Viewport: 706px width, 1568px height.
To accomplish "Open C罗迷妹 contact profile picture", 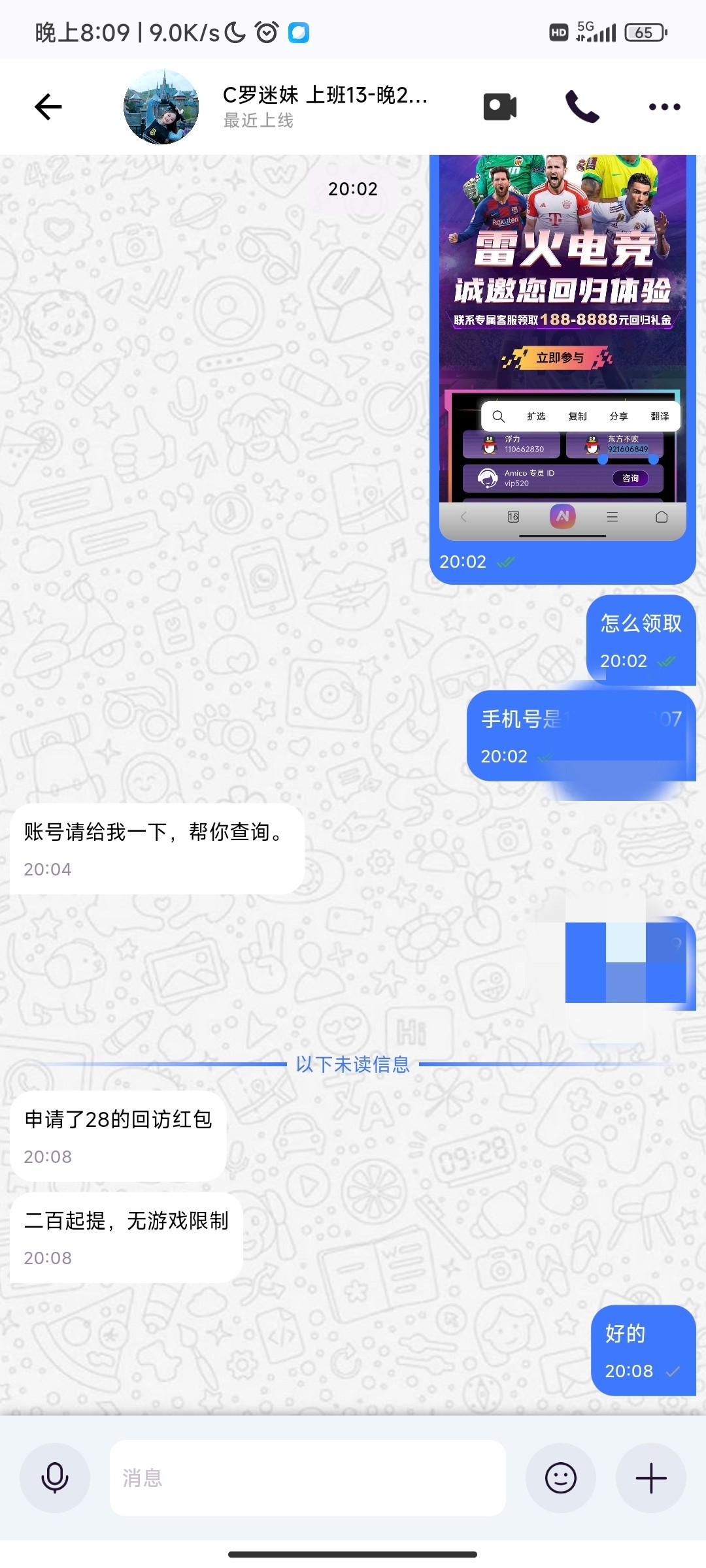I will (161, 107).
